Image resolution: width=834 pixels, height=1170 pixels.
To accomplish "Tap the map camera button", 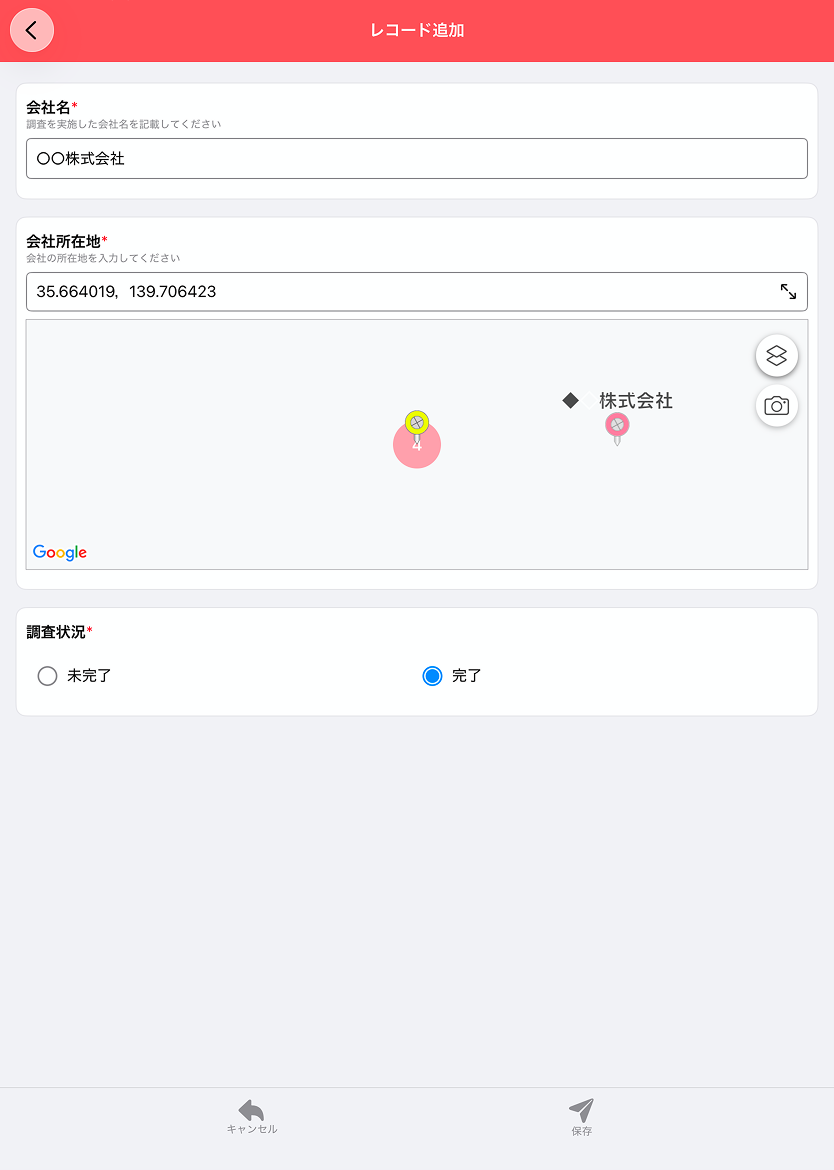I will tap(777, 406).
